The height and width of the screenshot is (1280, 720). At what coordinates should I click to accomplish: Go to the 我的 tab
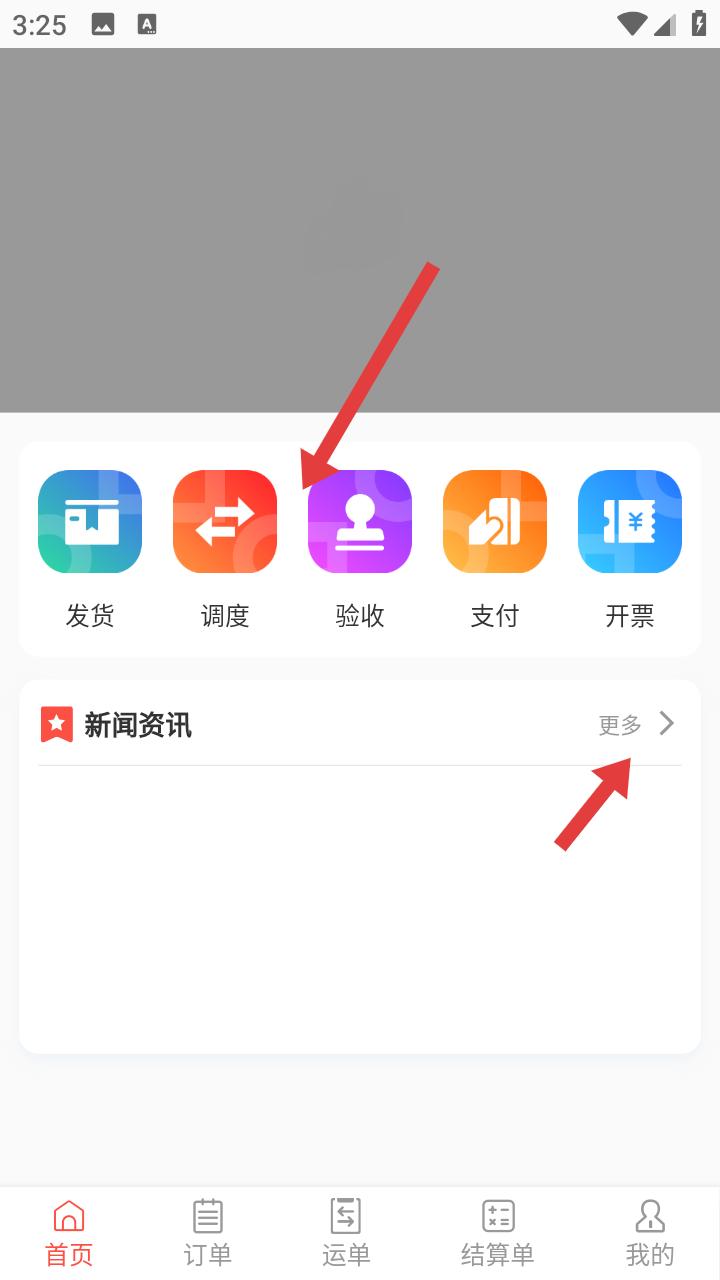[x=650, y=1233]
